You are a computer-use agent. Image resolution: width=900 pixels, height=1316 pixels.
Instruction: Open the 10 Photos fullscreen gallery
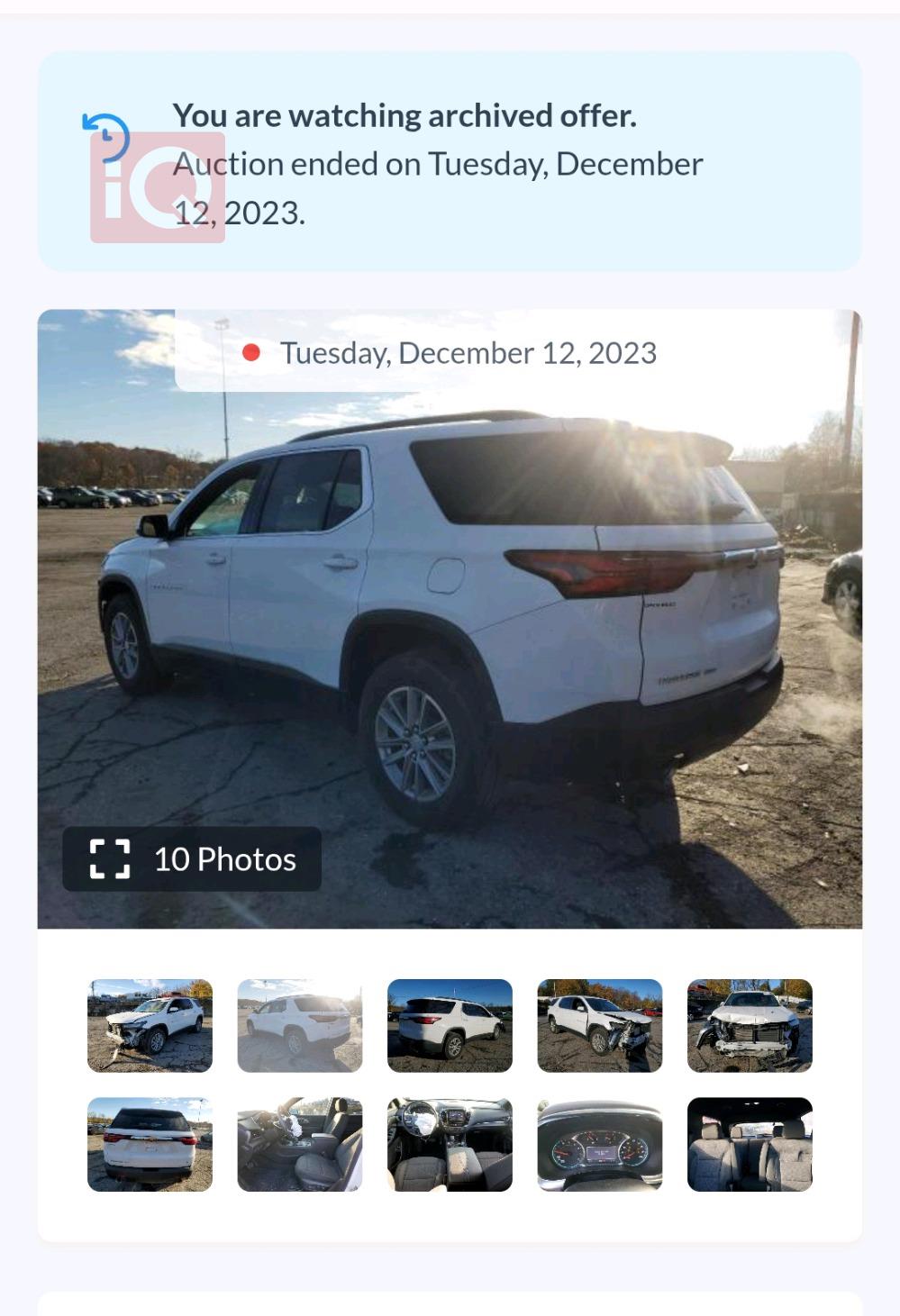pyautogui.click(x=192, y=859)
